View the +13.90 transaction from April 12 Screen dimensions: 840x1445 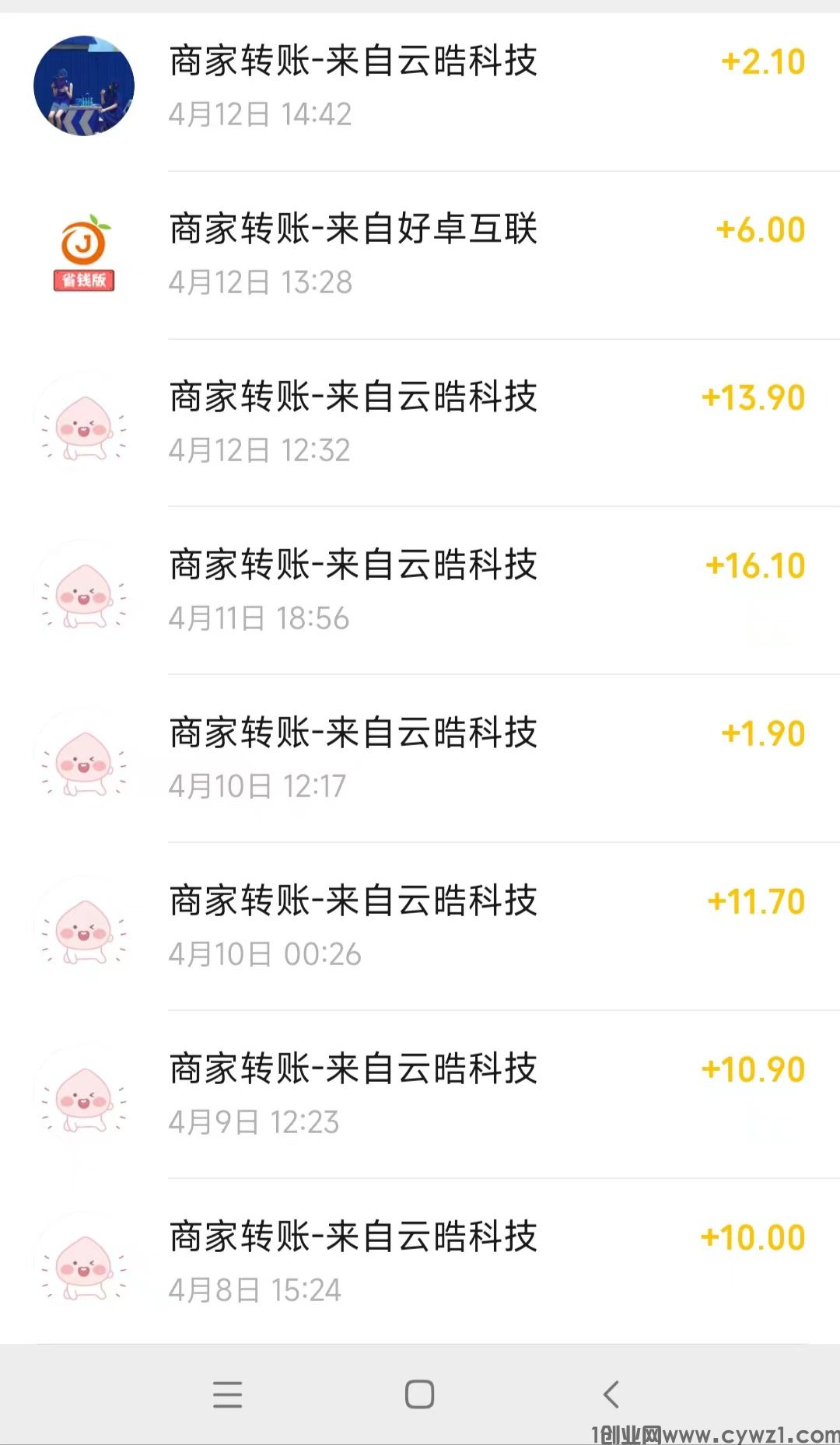[420, 420]
